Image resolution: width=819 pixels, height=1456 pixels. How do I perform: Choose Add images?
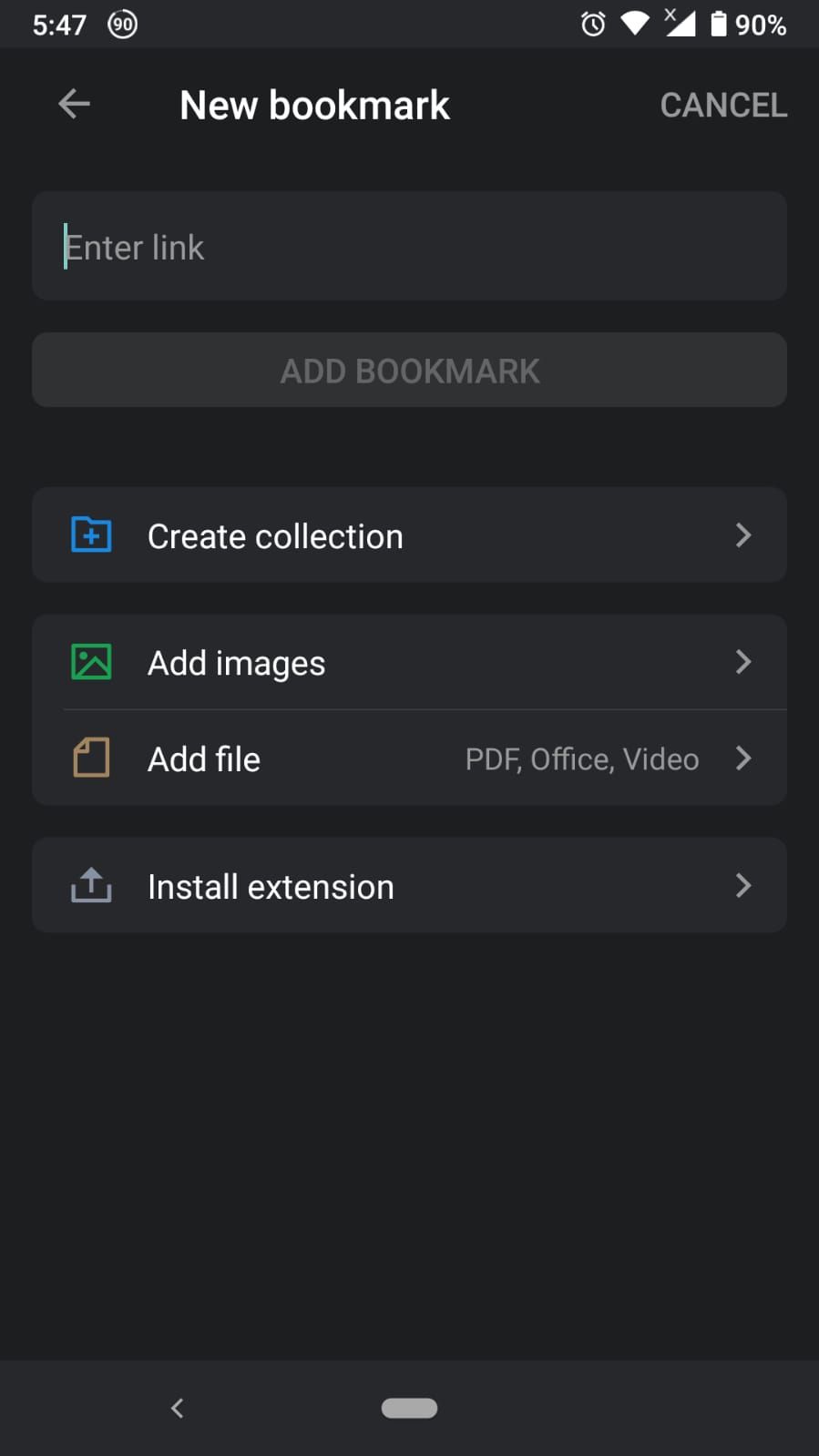click(409, 663)
